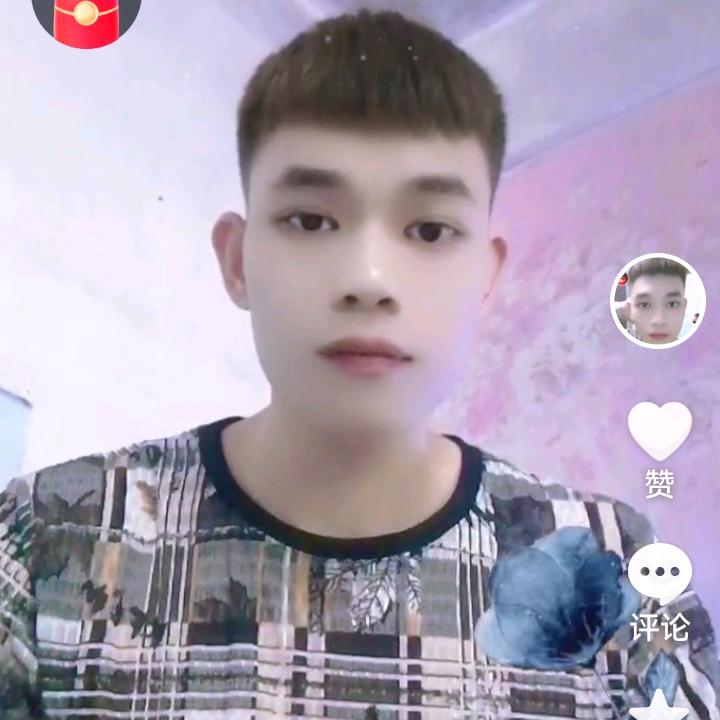Tap the star icon below the comments
Image resolution: width=720 pixels, height=720 pixels.
(x=659, y=705)
